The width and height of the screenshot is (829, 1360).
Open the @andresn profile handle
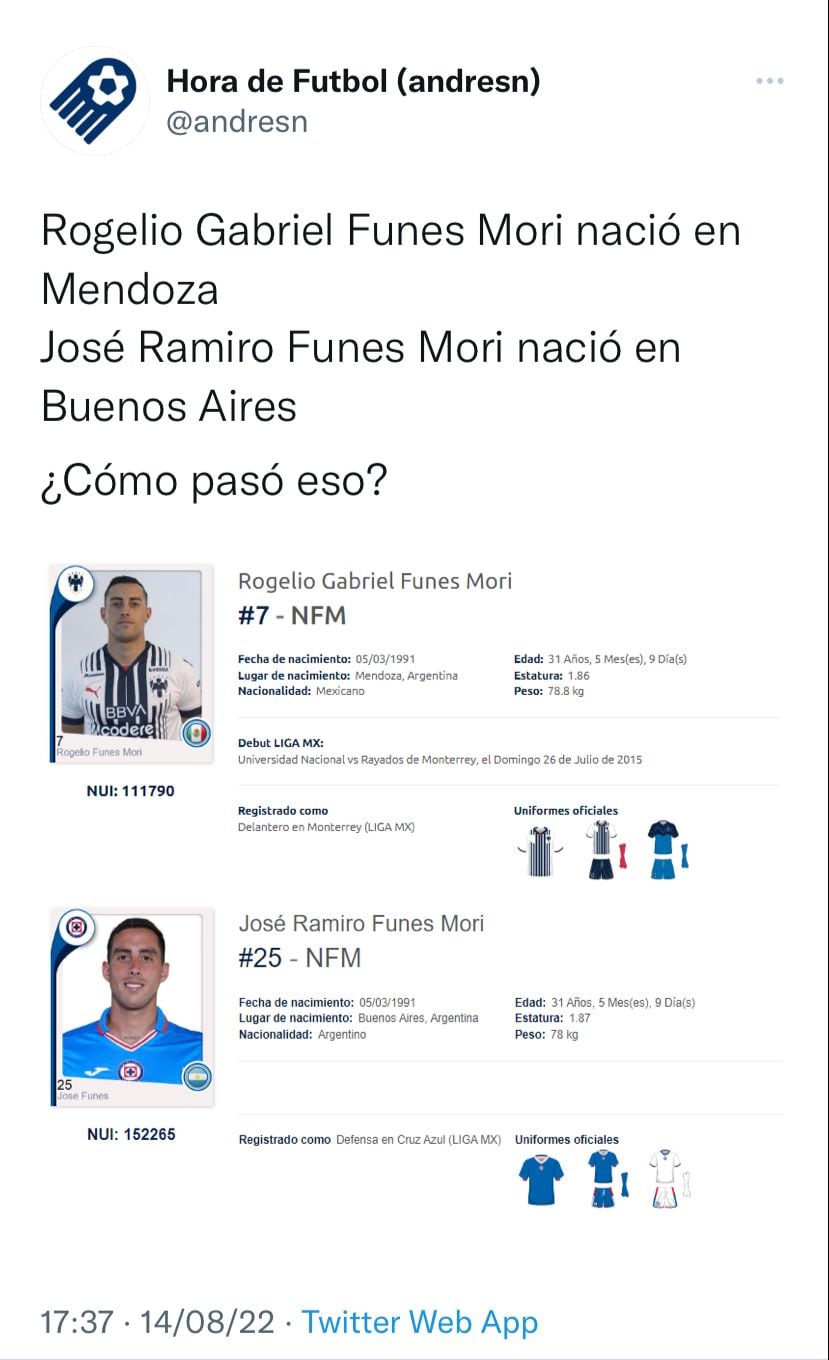pos(237,122)
